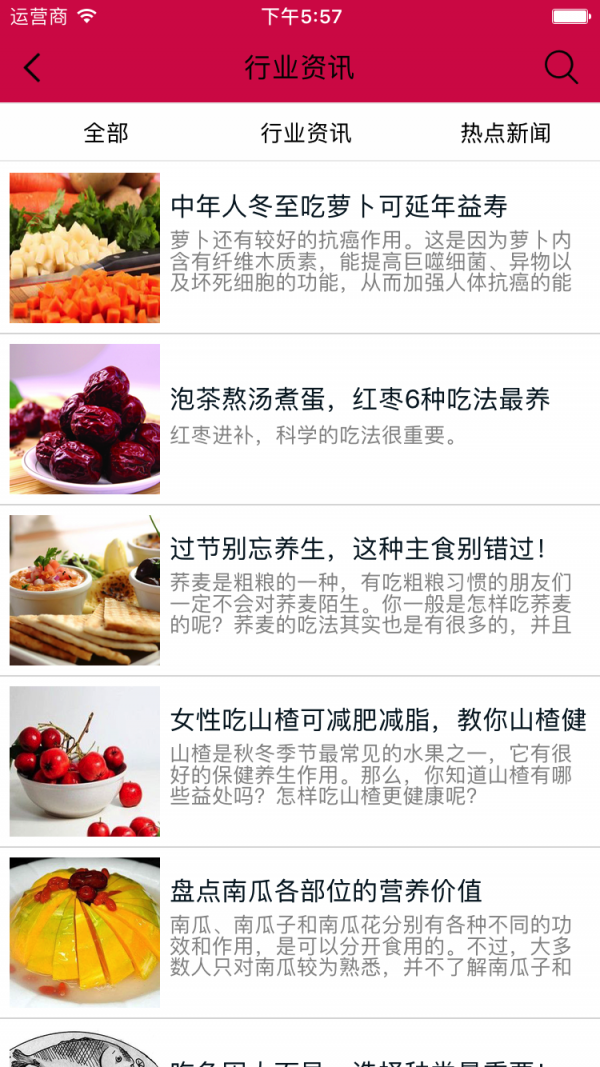This screenshot has height=1067, width=600.
Task: Go back using the top-left arrow
Action: [33, 68]
